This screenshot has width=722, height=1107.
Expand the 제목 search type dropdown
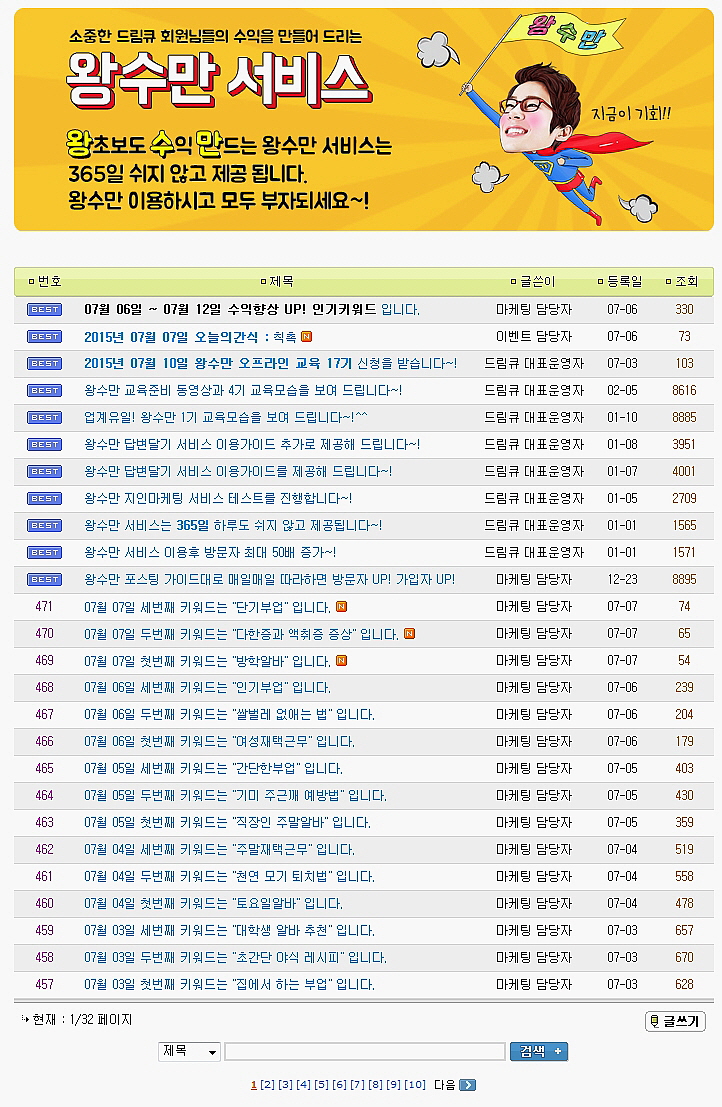pos(189,1052)
